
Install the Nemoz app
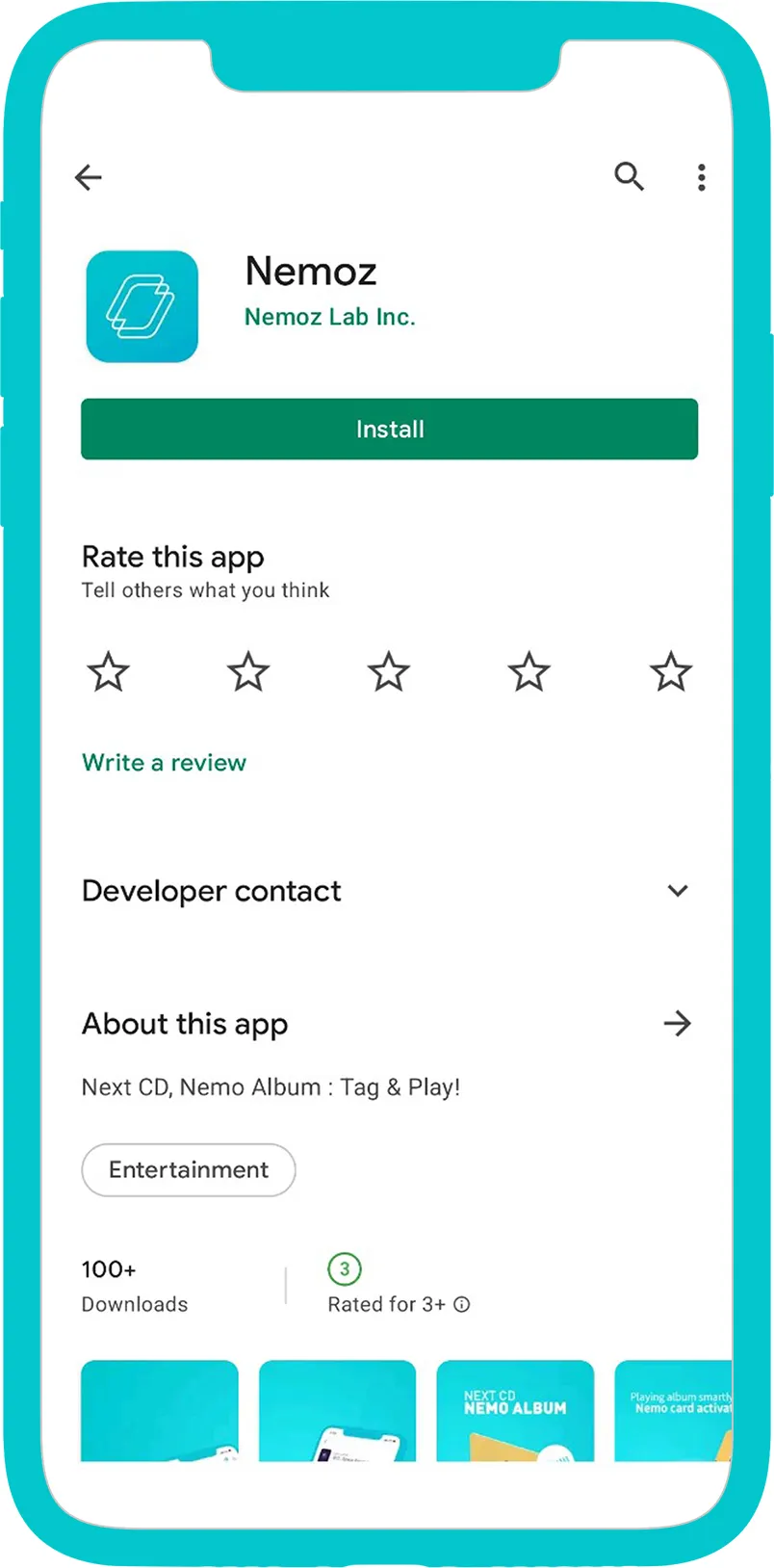pos(389,429)
